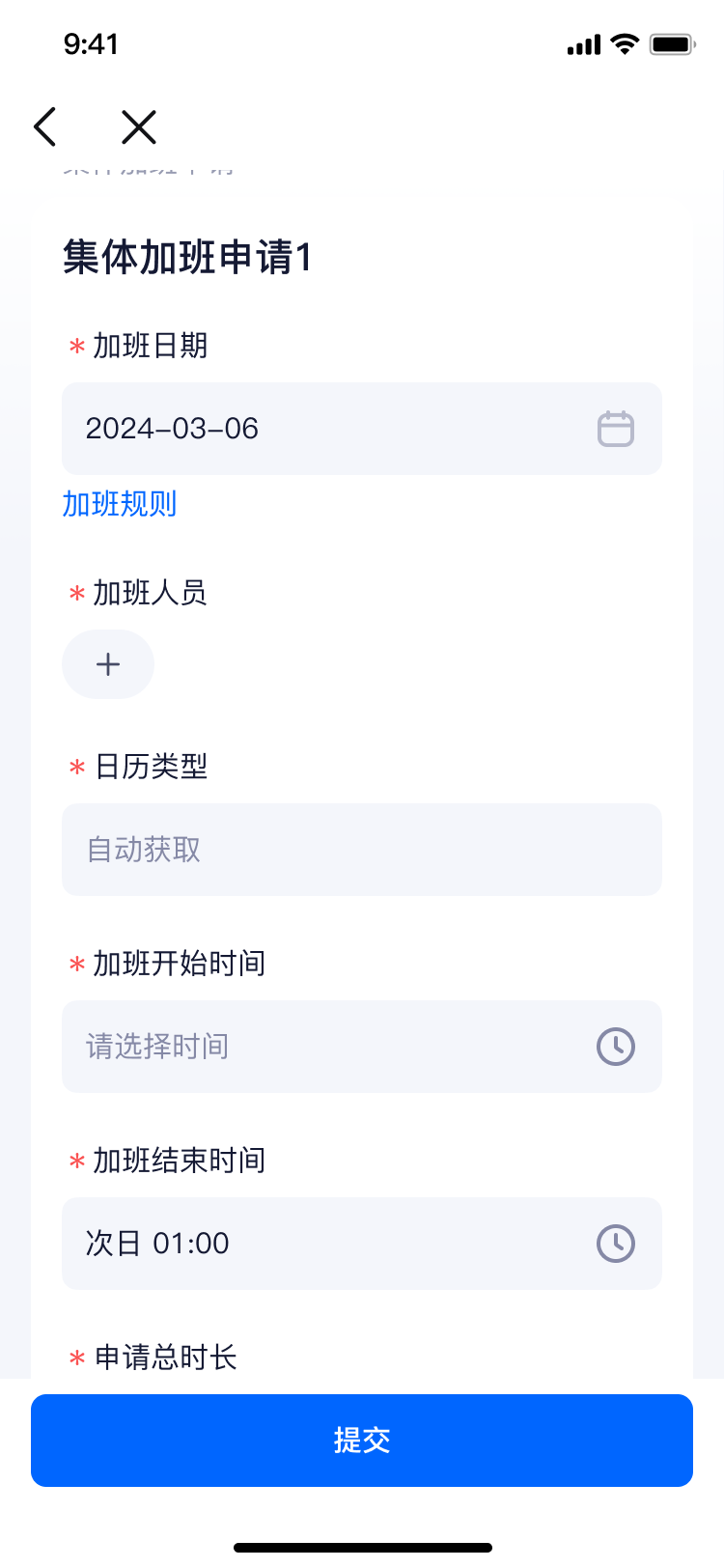Submit the form with 提交
The image size is (724, 1568).
pos(362,1441)
